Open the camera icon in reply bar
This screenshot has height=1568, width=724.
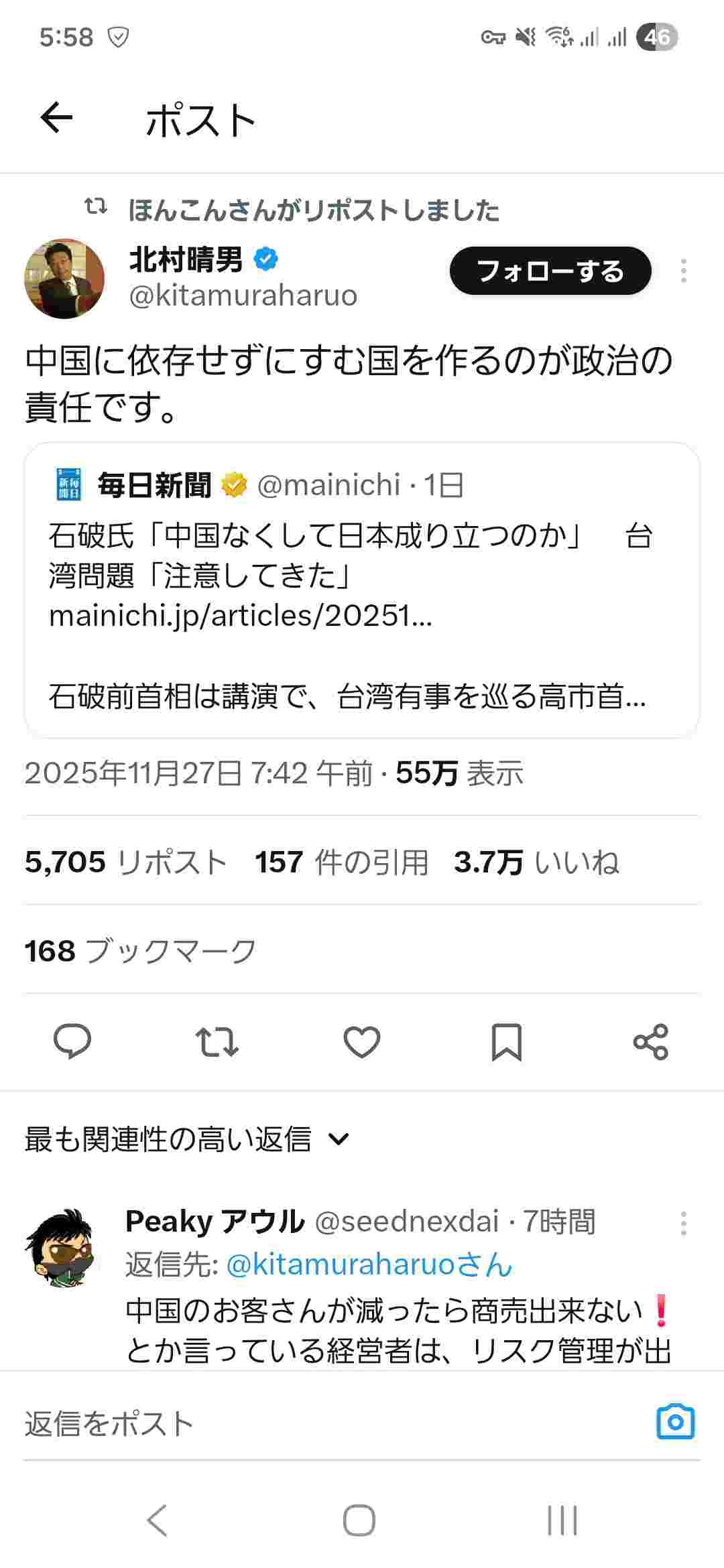pos(676,1422)
